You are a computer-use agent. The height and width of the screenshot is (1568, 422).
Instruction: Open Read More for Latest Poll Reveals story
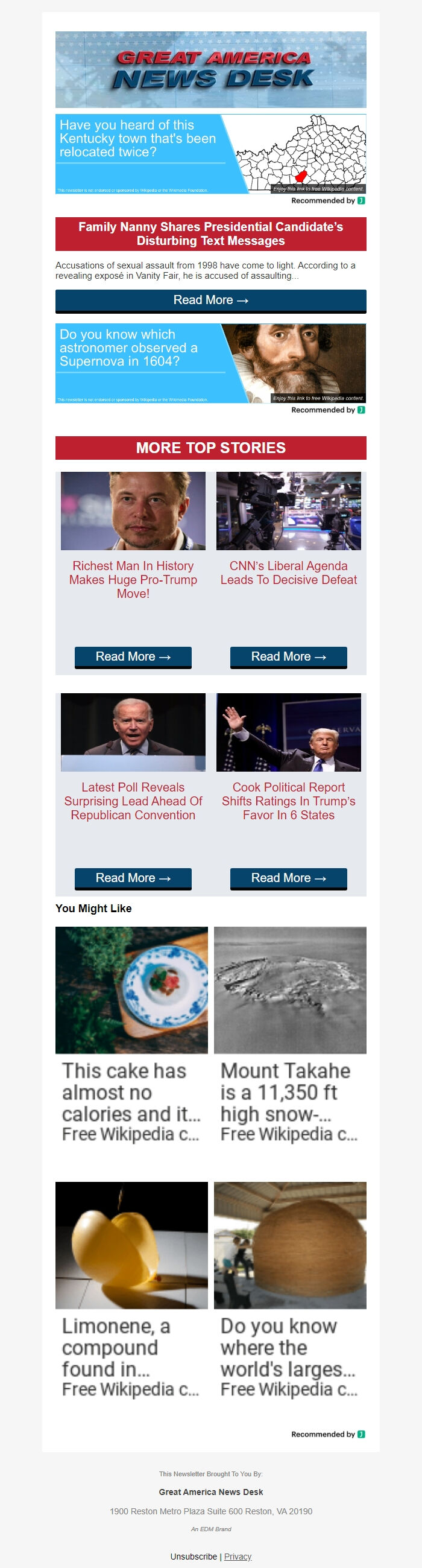tap(133, 878)
